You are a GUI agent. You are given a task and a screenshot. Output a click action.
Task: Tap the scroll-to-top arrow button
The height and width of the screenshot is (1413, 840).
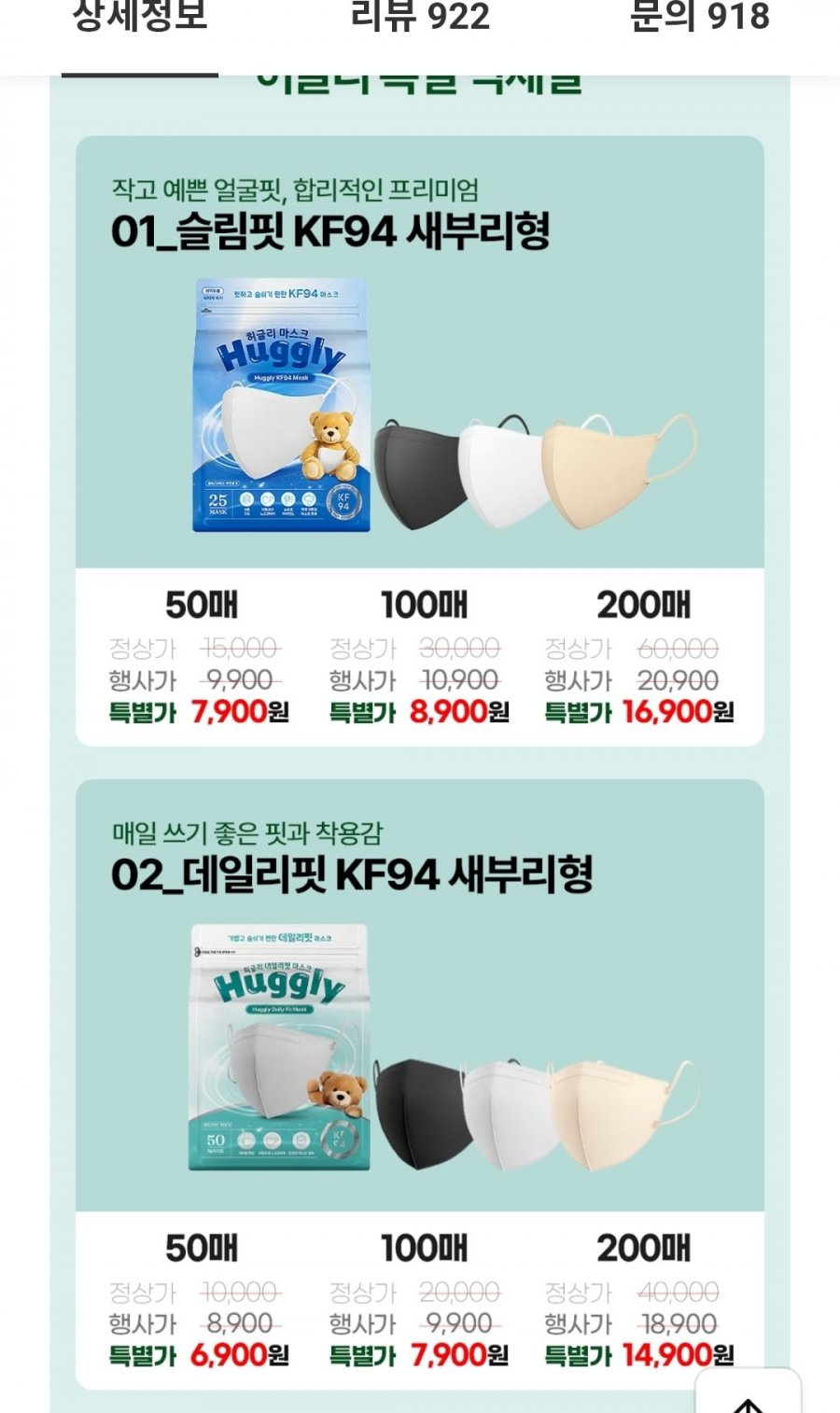point(749,1394)
